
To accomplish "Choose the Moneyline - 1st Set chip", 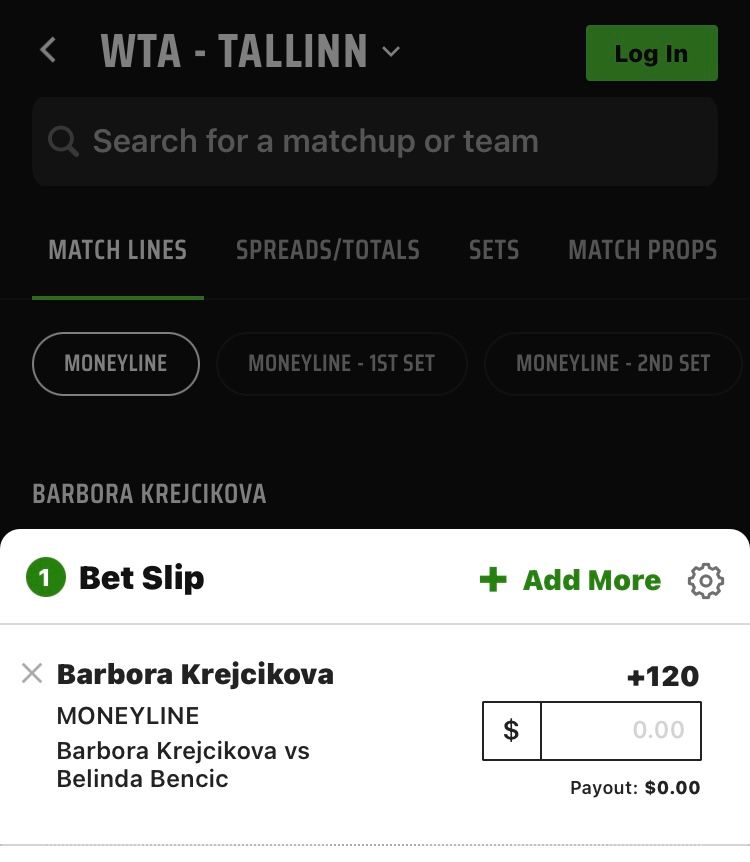I will point(341,363).
